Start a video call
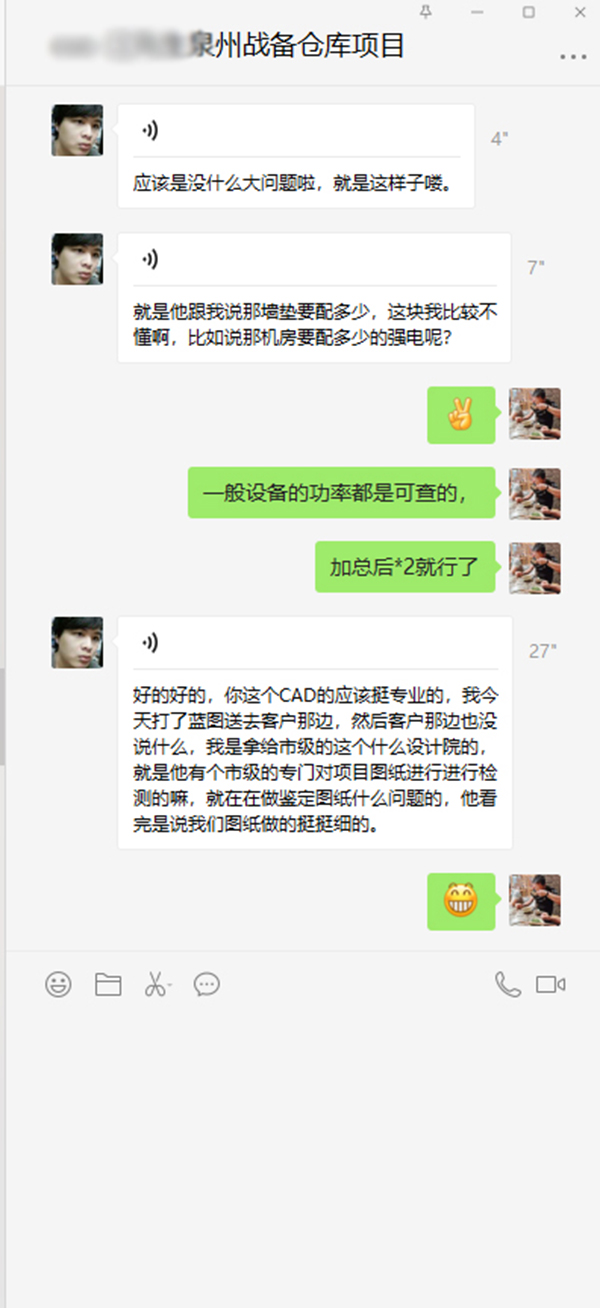The width and height of the screenshot is (600, 1308). 551,984
